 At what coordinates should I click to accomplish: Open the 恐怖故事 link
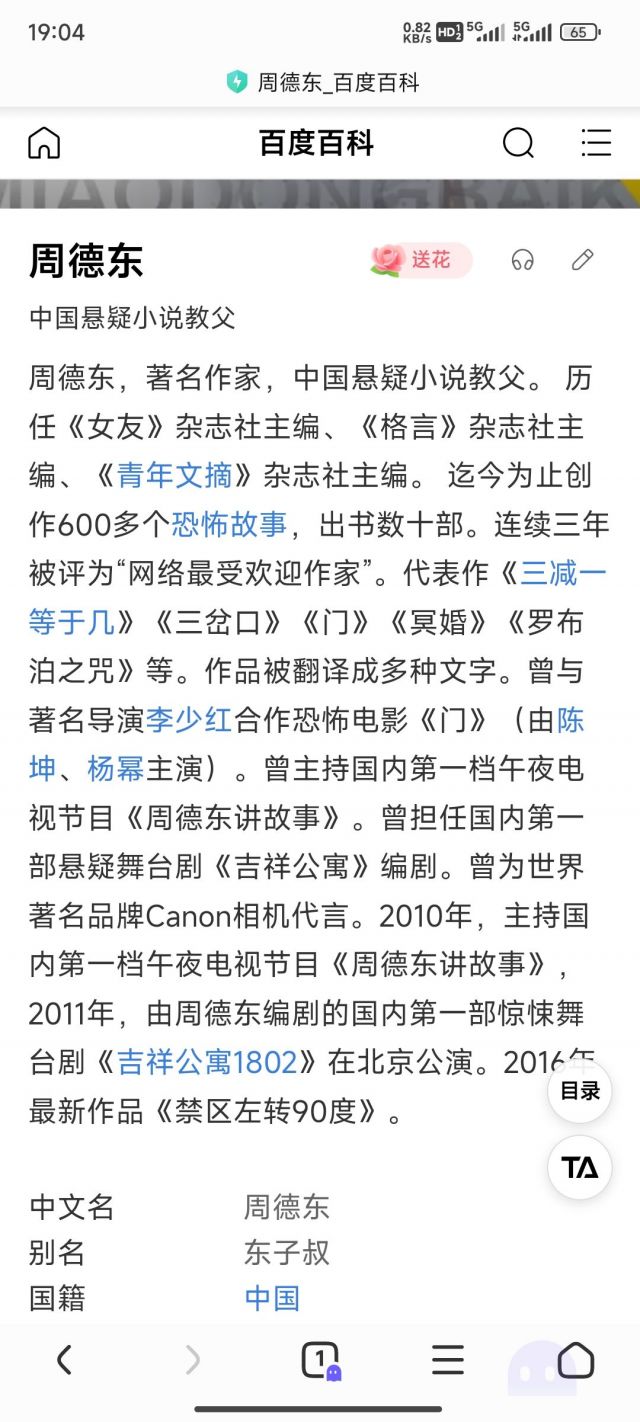click(229, 524)
